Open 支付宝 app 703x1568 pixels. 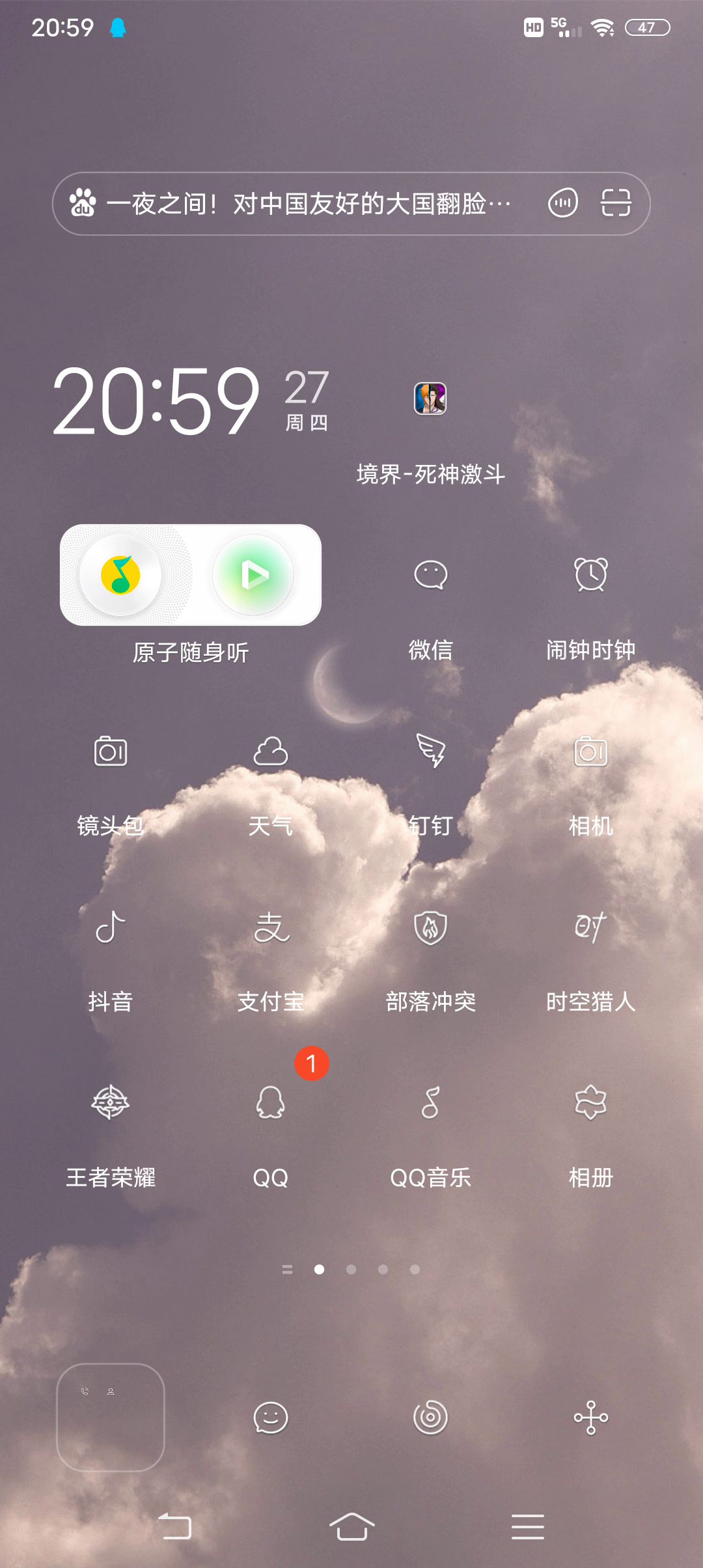(x=271, y=928)
